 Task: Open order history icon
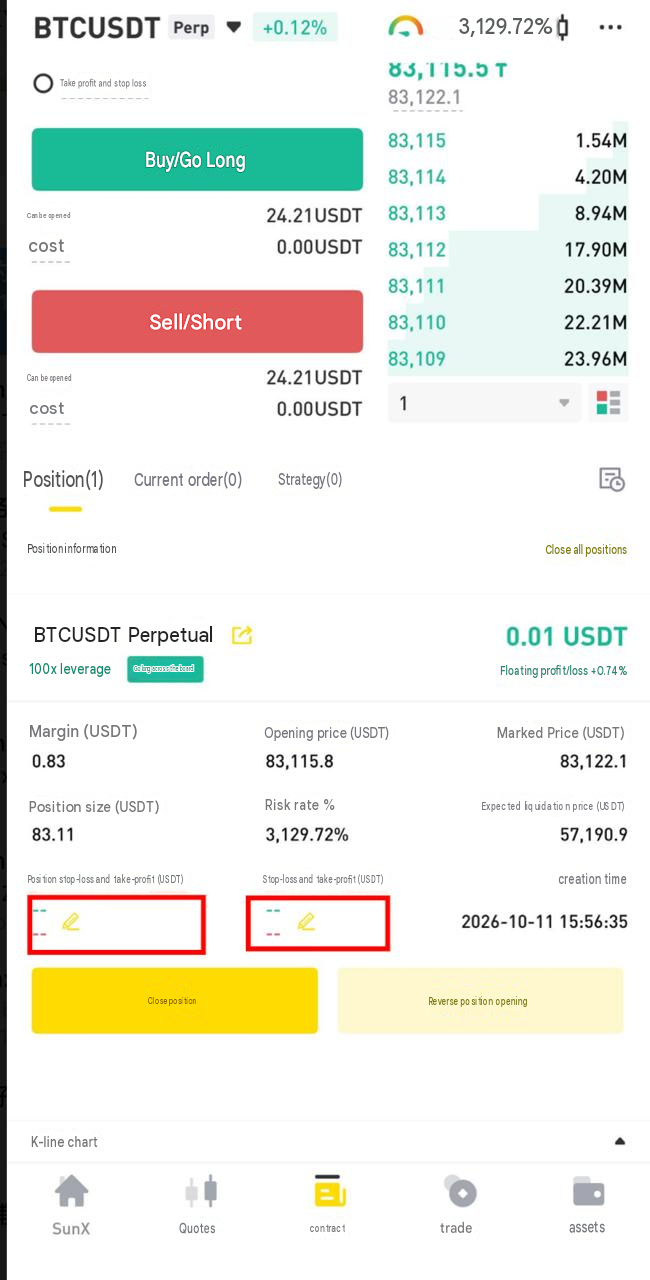[x=611, y=479]
